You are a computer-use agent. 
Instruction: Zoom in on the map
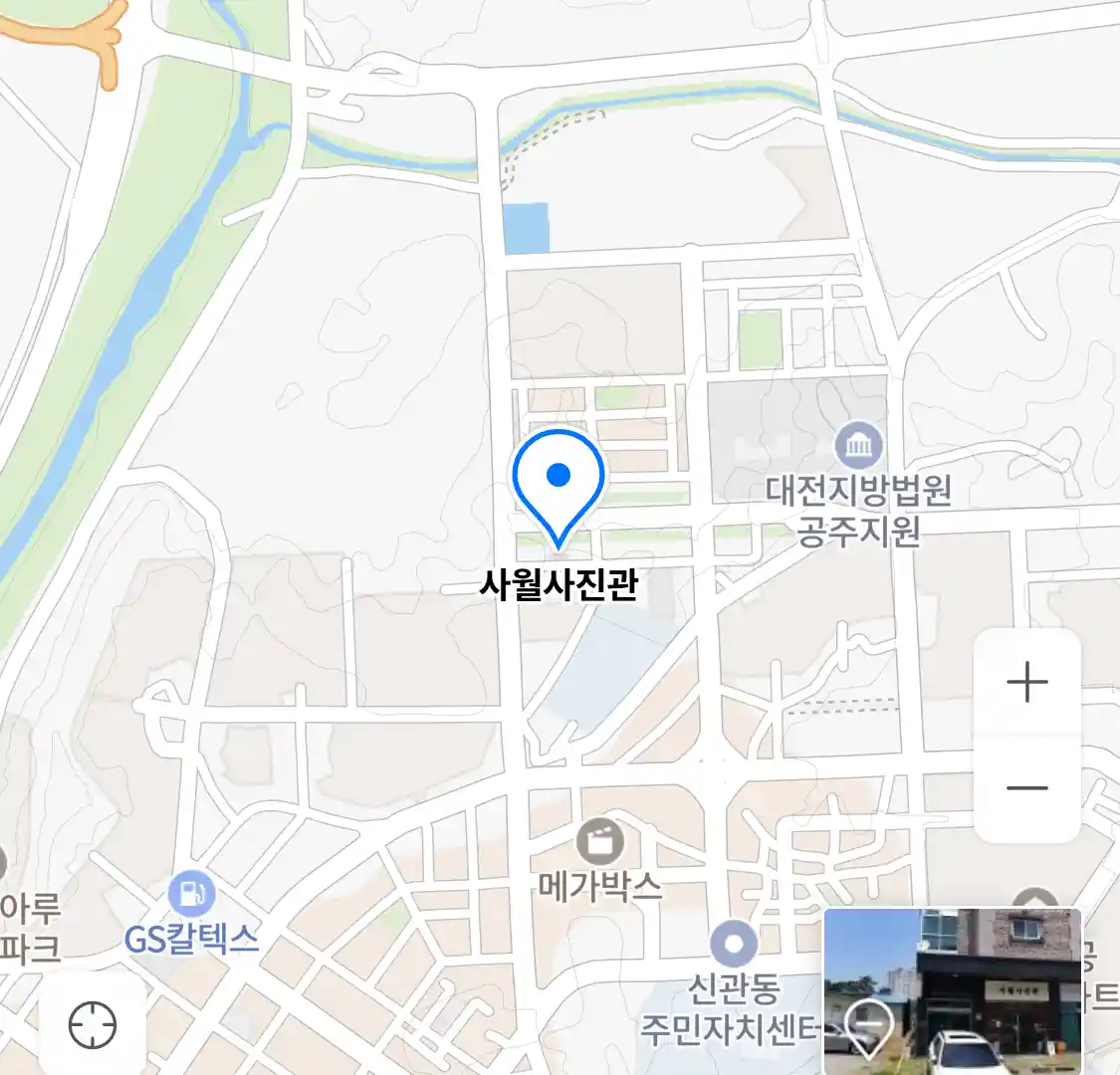point(1026,683)
